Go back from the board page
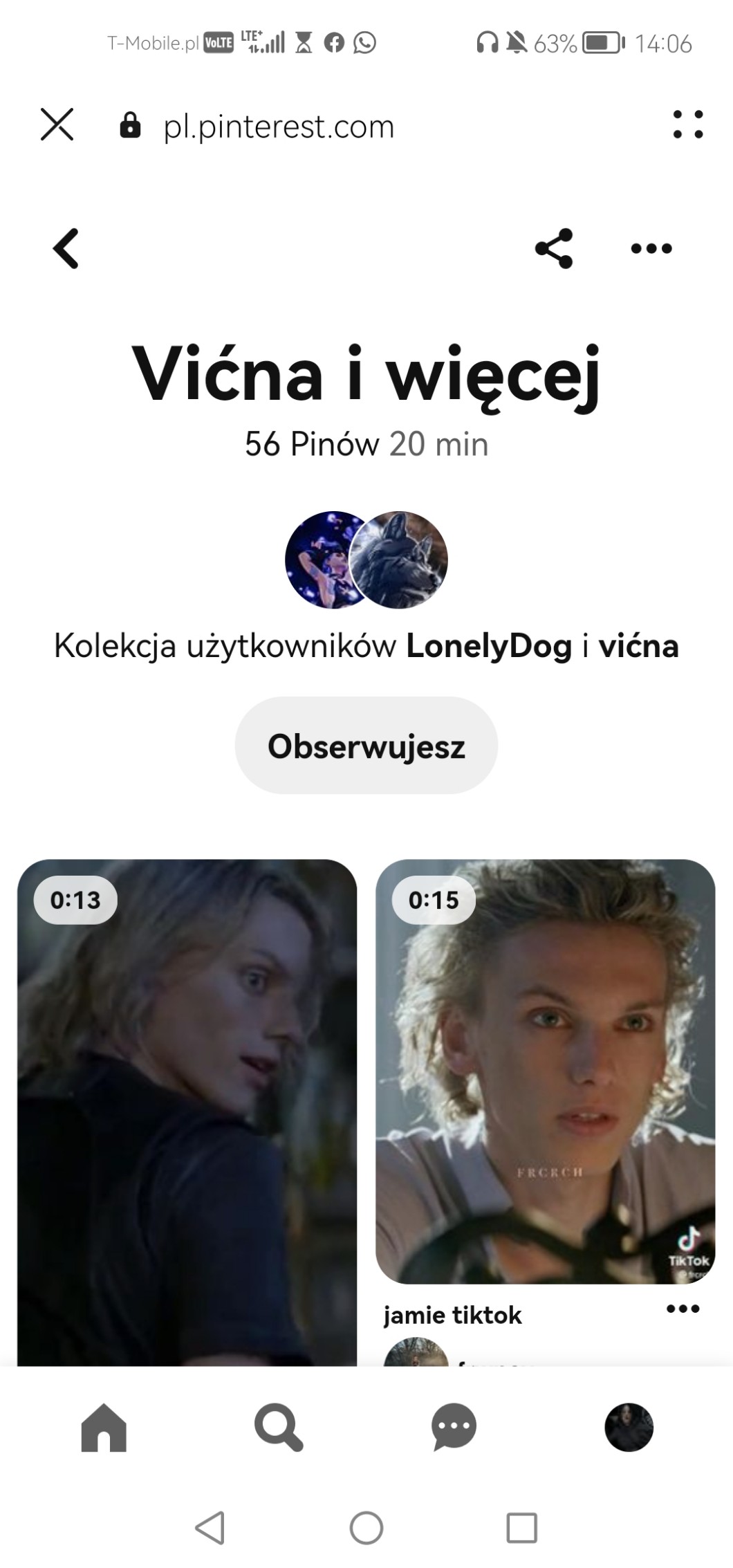Image resolution: width=733 pixels, height=1568 pixels. (66, 248)
